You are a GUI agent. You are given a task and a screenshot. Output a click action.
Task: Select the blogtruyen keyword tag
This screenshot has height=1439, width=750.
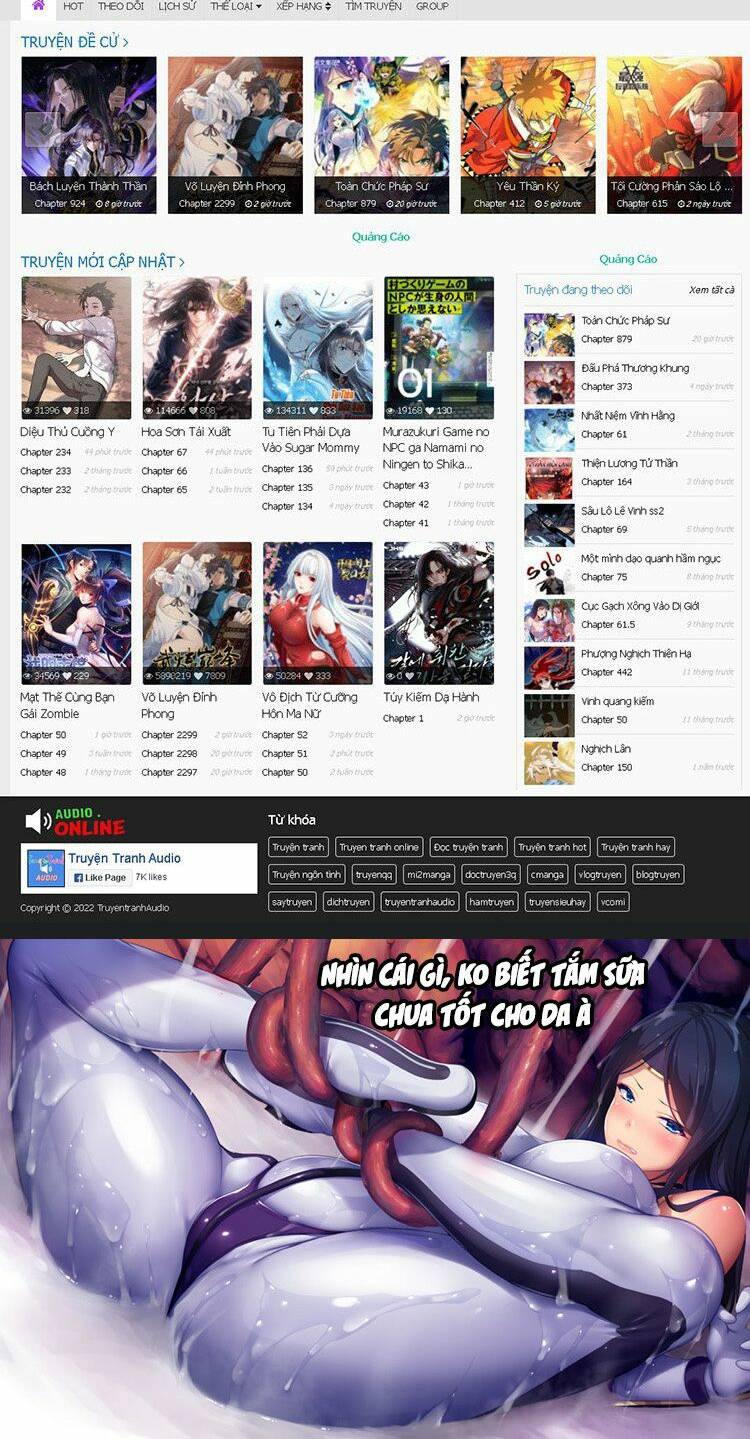(657, 874)
